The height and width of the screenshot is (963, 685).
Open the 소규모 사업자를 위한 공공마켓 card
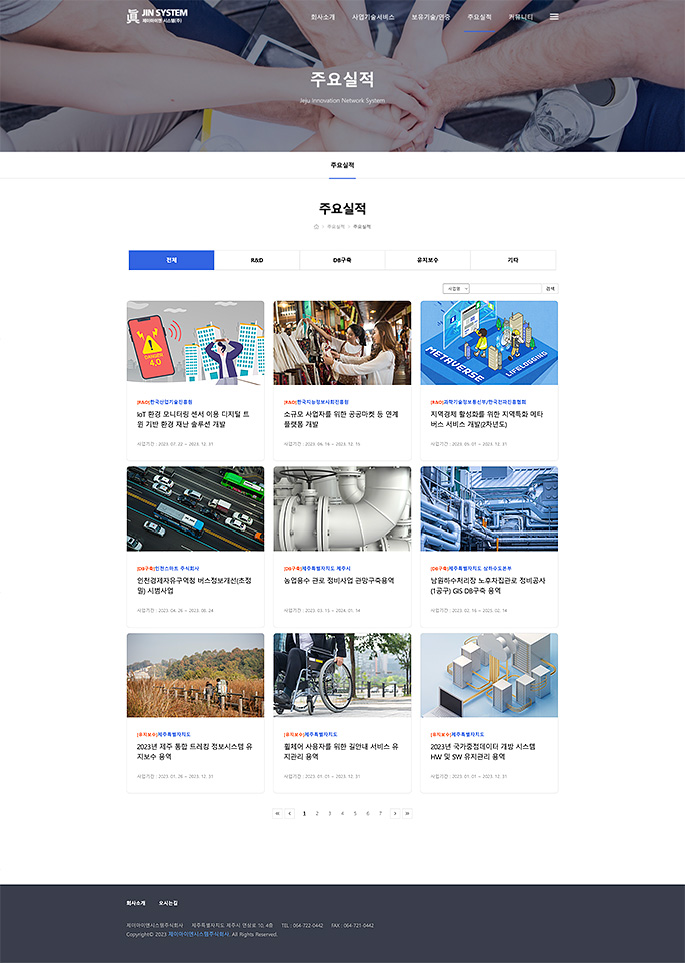click(x=342, y=419)
